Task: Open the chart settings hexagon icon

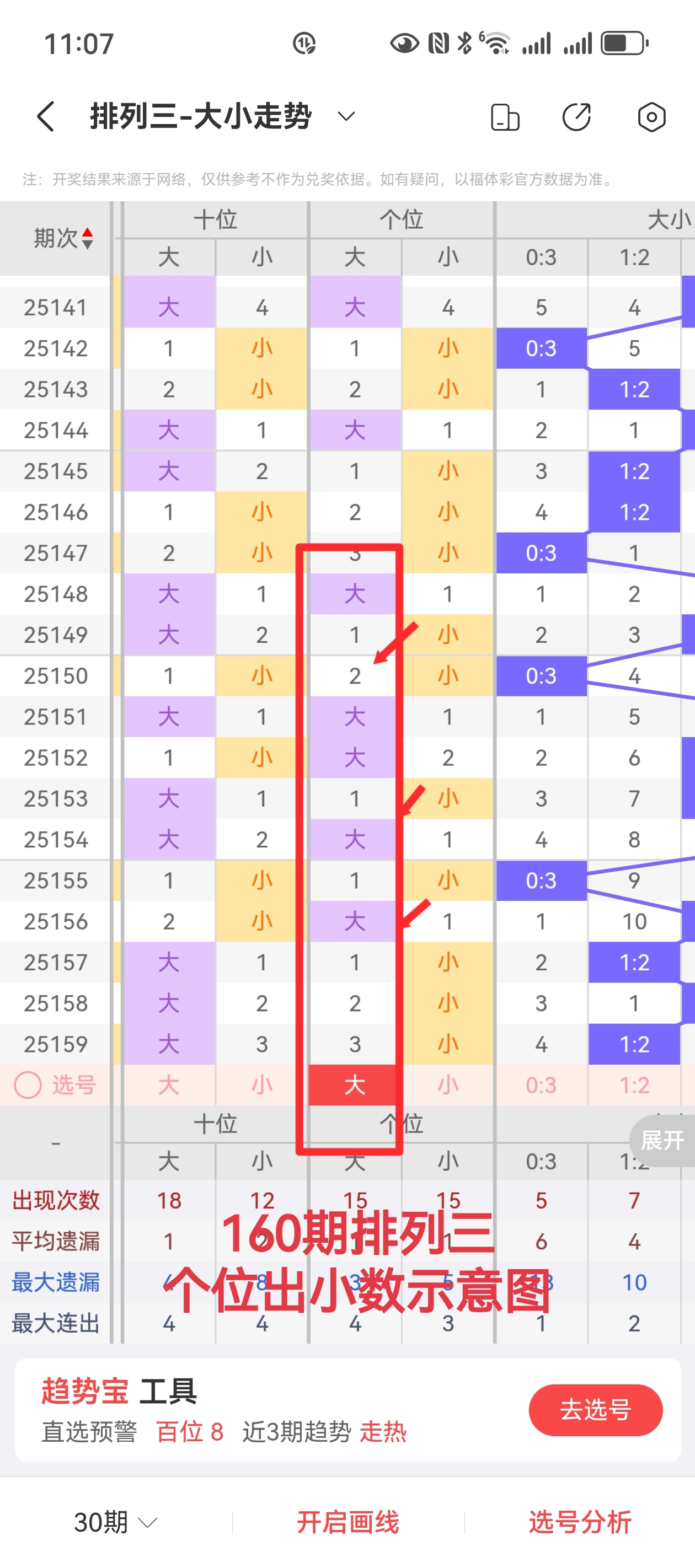Action: pos(651,117)
